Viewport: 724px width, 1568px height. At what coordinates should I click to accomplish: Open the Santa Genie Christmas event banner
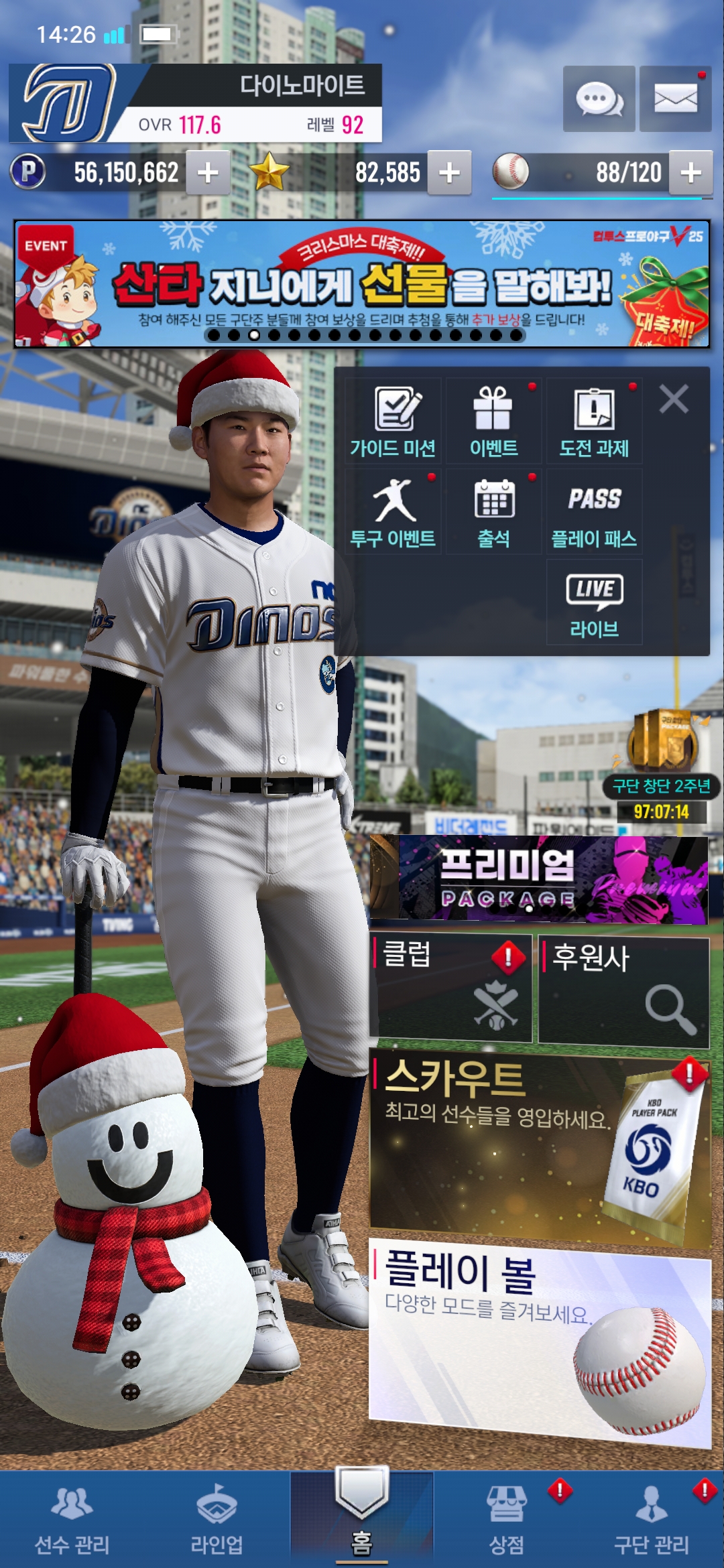pyautogui.click(x=362, y=284)
